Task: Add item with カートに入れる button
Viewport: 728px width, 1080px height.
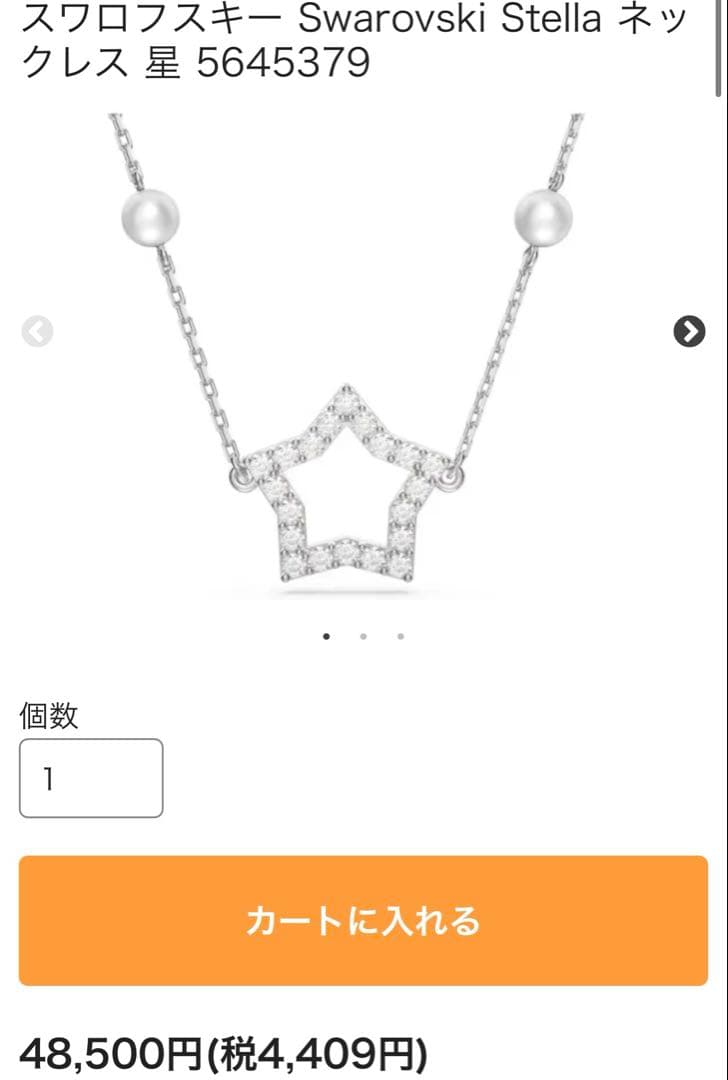Action: (363, 920)
